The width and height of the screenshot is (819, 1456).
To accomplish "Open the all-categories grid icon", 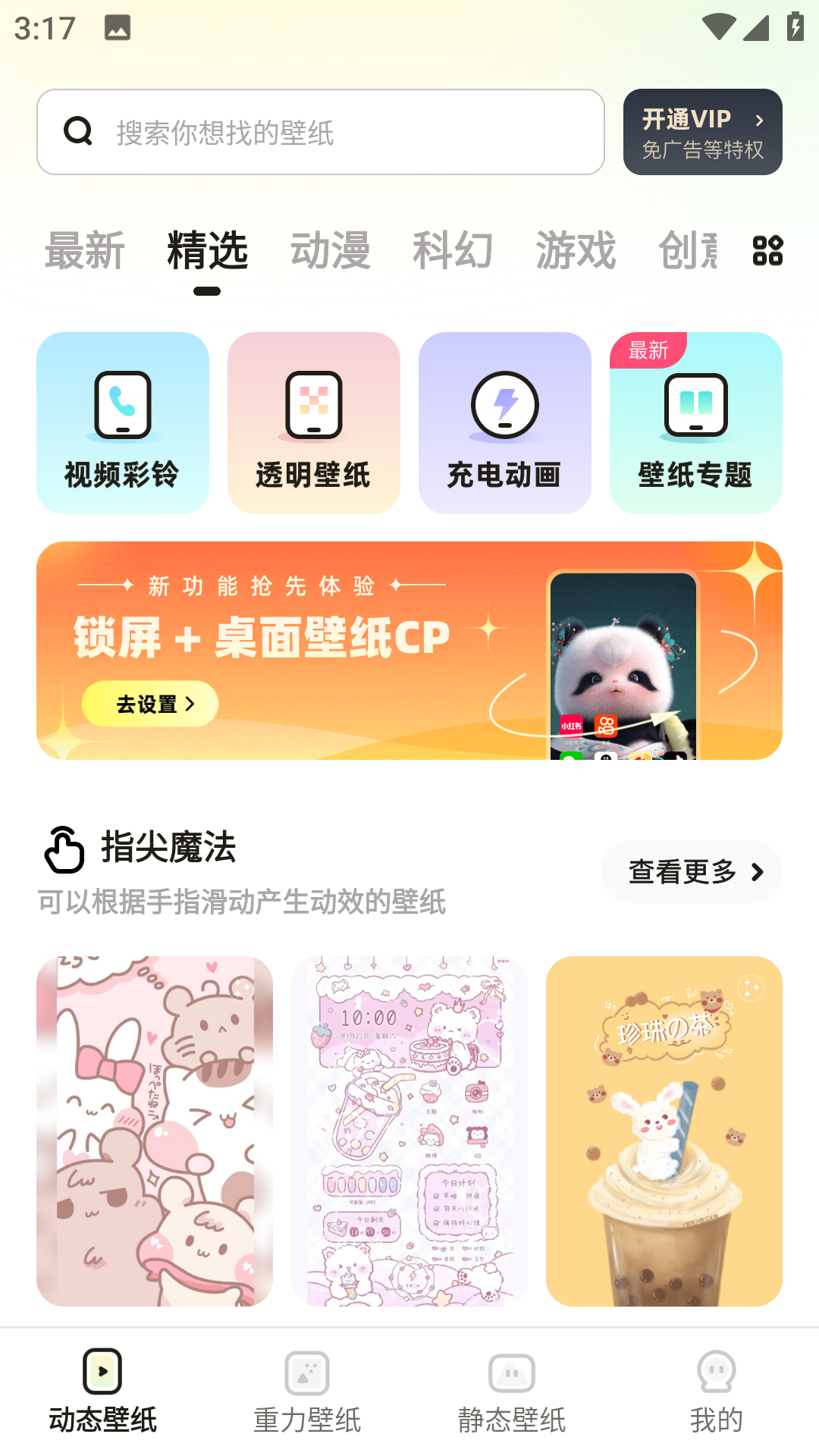I will [x=767, y=251].
